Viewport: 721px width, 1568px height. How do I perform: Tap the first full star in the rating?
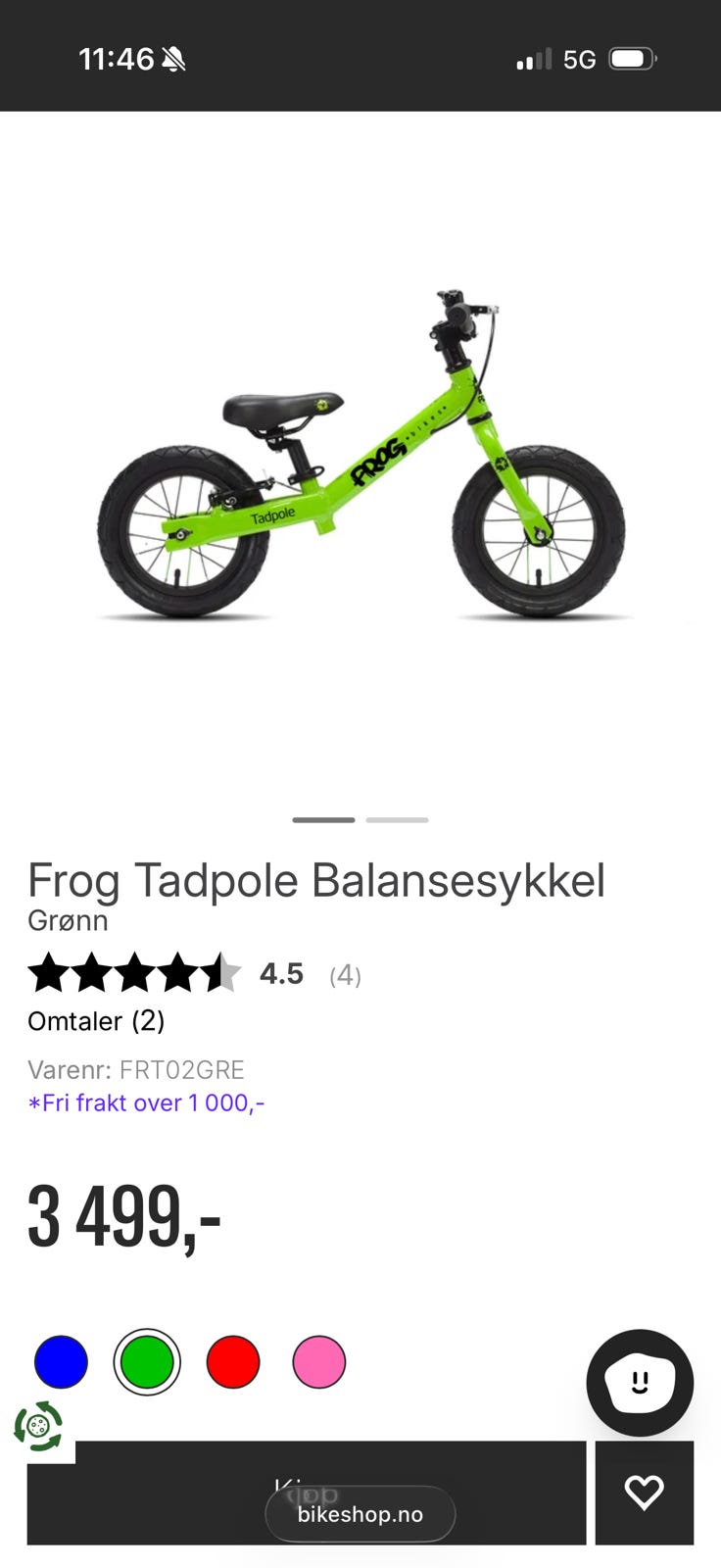tap(49, 973)
